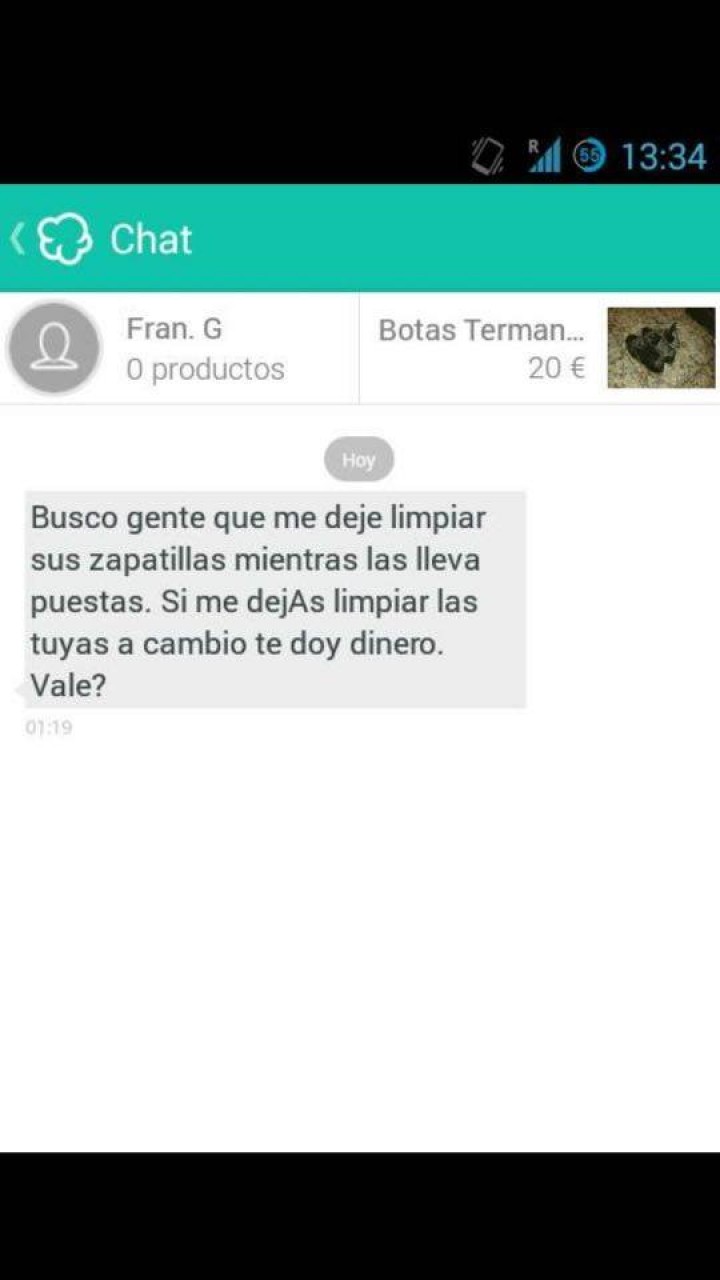Click the Wallapop flower logo icon
This screenshot has width=720, height=1280.
[x=62, y=238]
